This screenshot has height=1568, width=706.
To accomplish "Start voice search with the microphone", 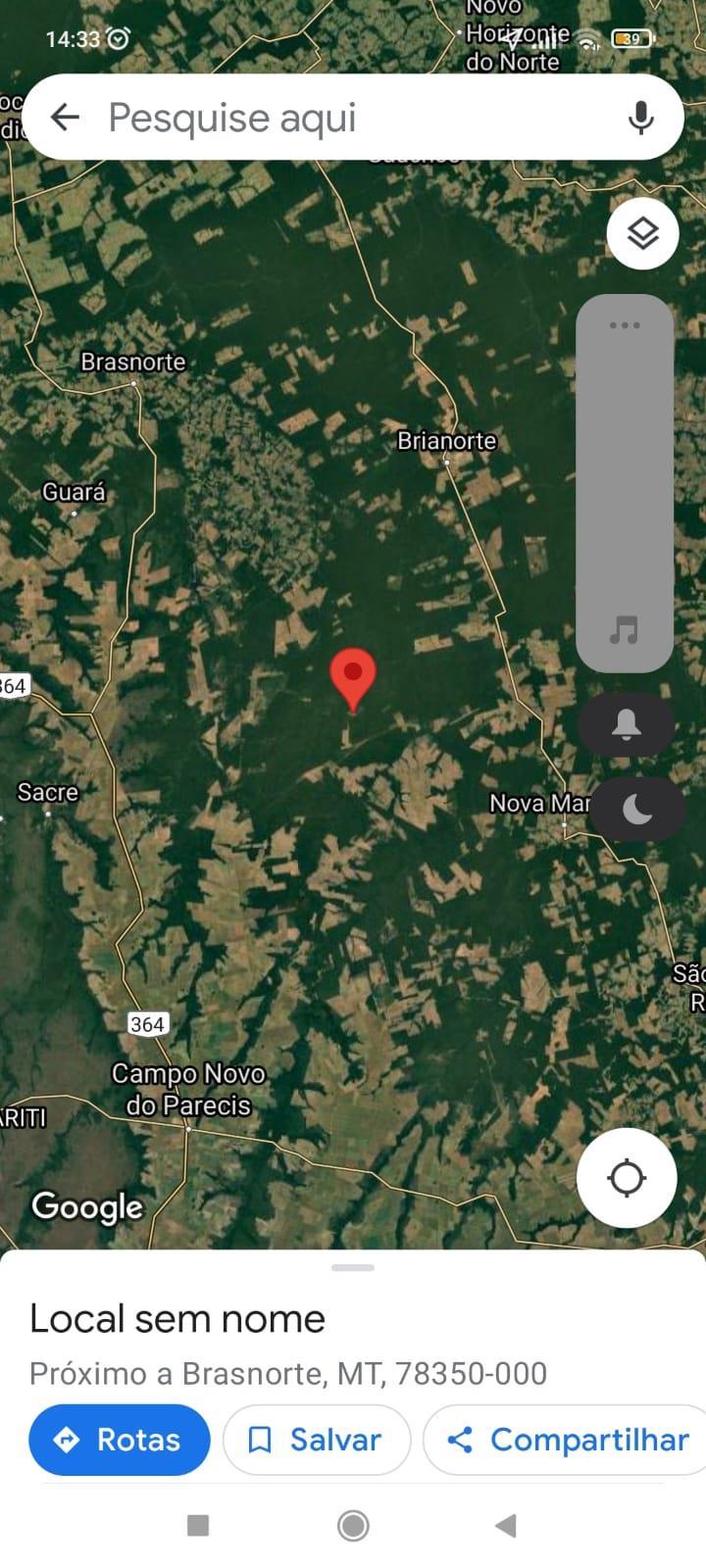I will (640, 118).
